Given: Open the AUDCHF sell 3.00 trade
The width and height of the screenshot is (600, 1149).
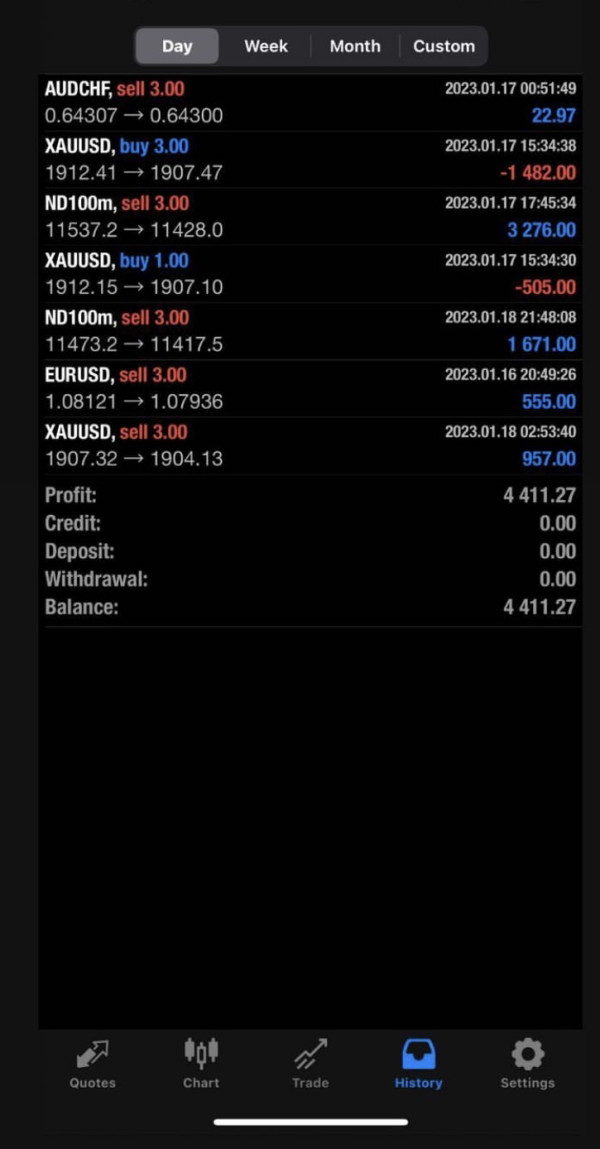Looking at the screenshot, I should pos(310,102).
